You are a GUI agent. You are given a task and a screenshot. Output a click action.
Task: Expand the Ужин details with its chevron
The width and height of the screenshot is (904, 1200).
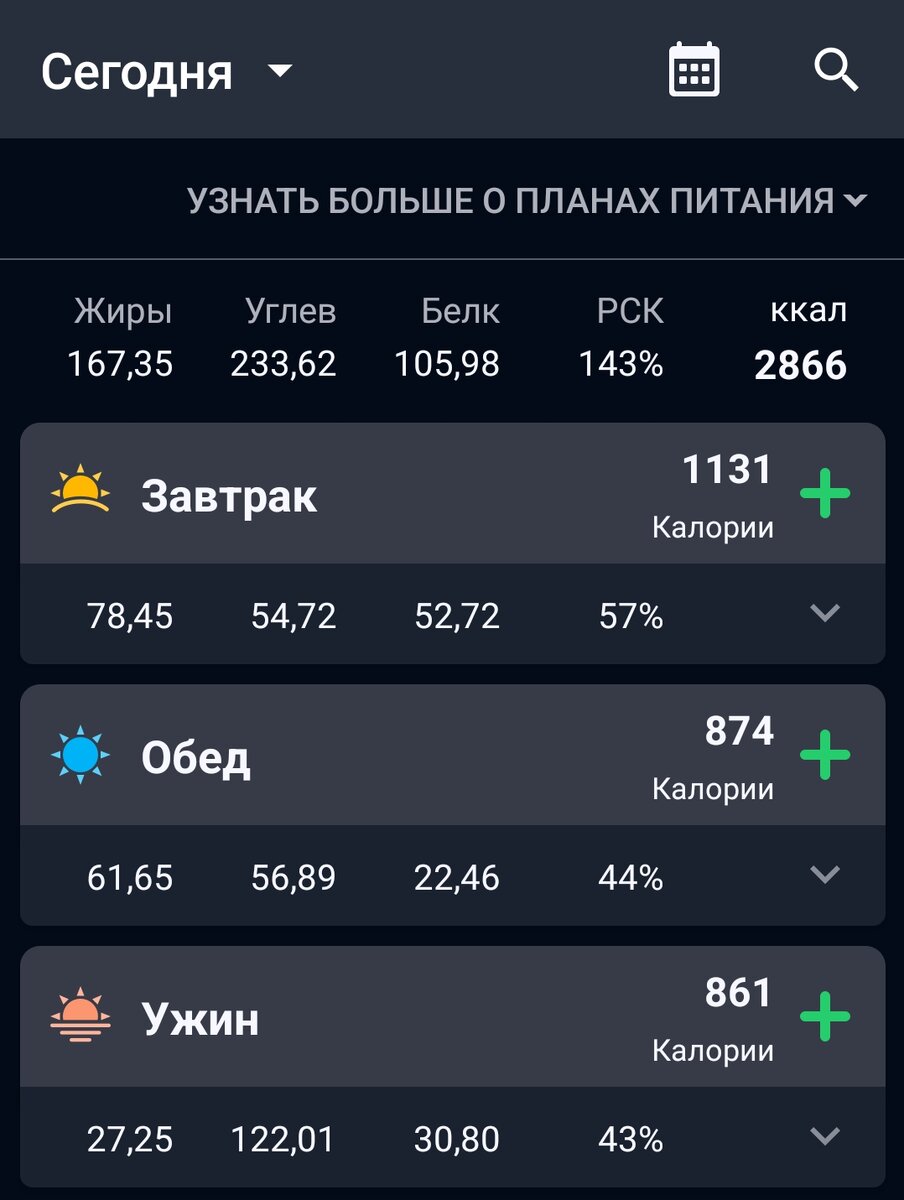click(x=823, y=1138)
